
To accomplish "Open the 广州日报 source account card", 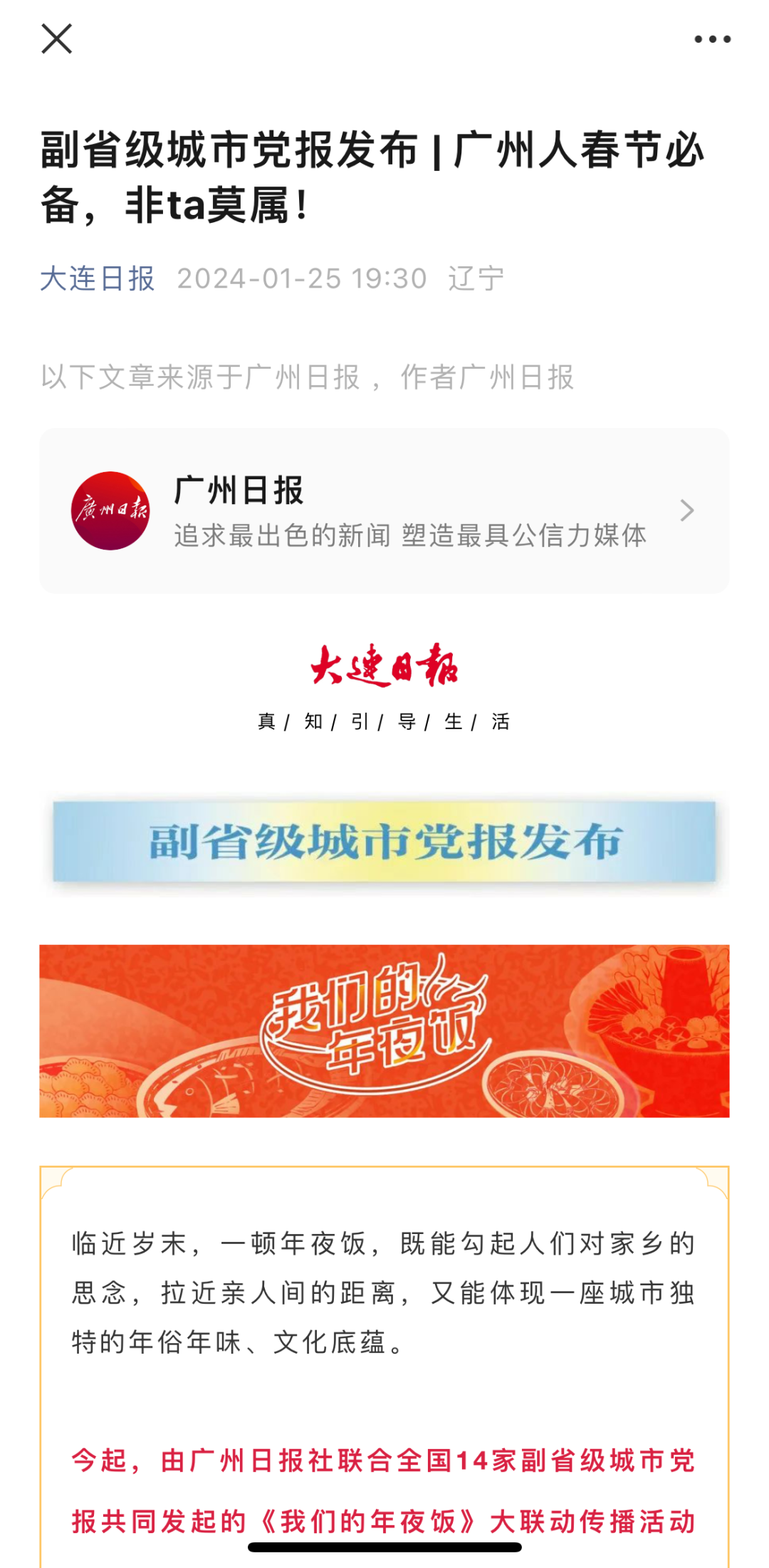I will tap(384, 511).
